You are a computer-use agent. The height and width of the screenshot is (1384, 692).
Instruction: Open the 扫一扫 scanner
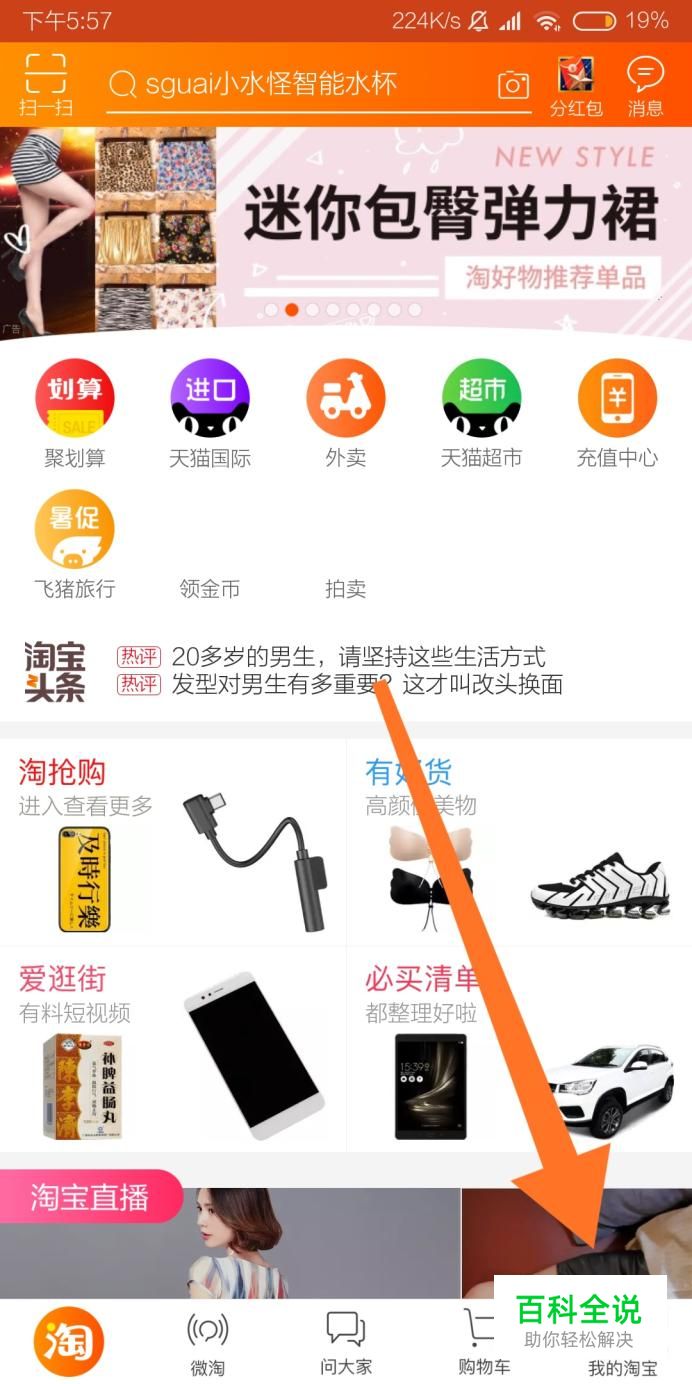45,84
